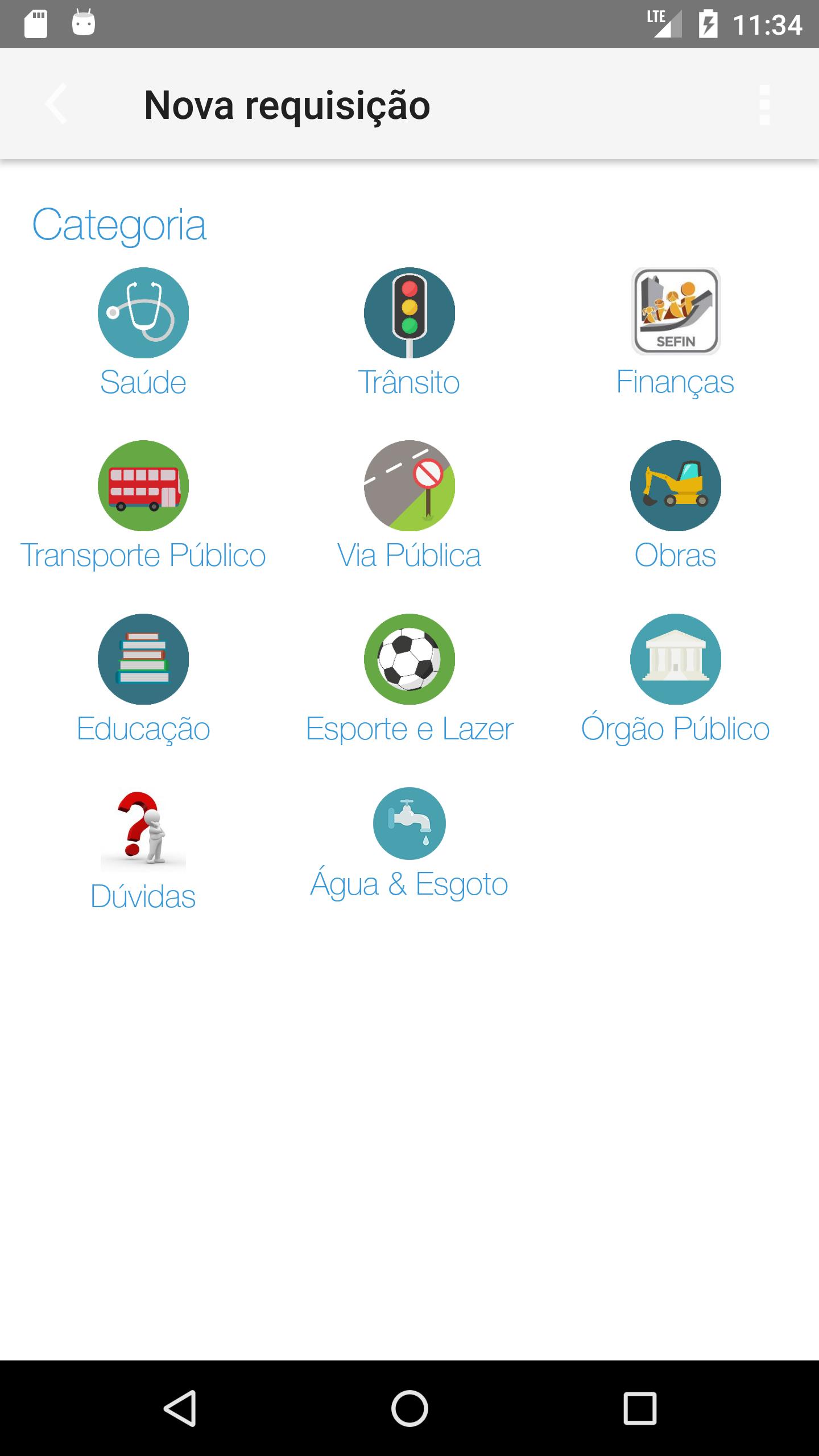Choose the Trânsito category
The height and width of the screenshot is (1456, 819).
(409, 333)
